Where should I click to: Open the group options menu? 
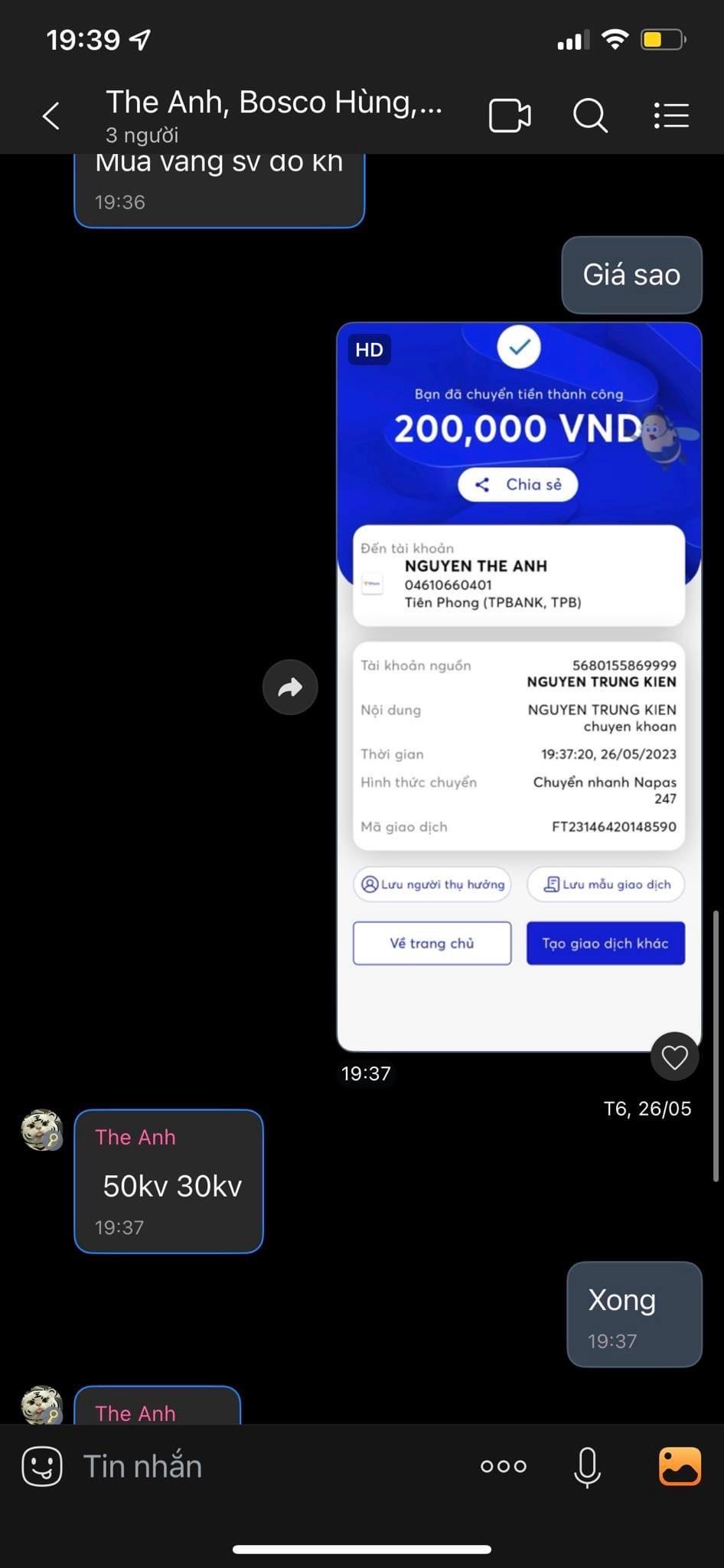click(671, 116)
